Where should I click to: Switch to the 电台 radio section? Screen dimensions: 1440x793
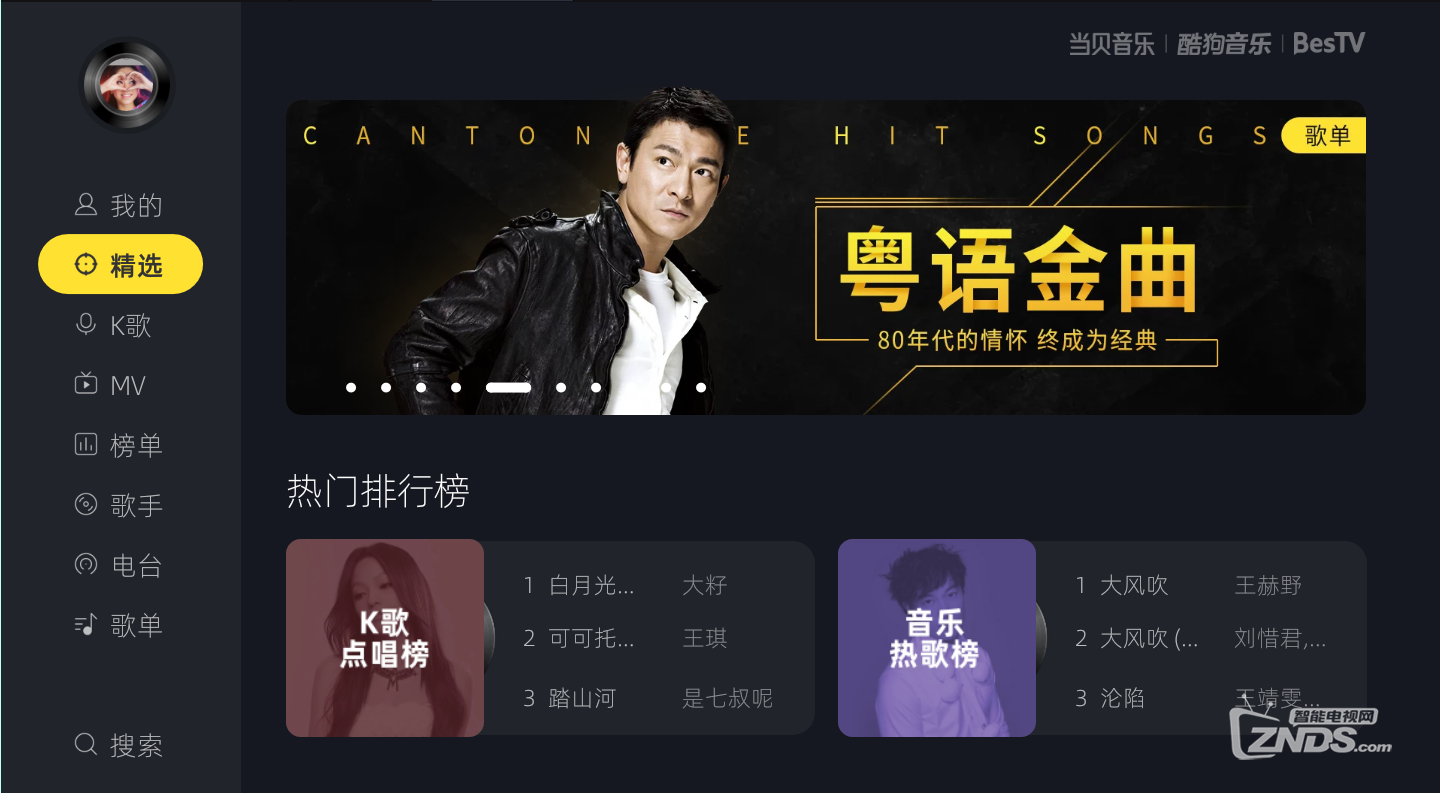[x=120, y=565]
